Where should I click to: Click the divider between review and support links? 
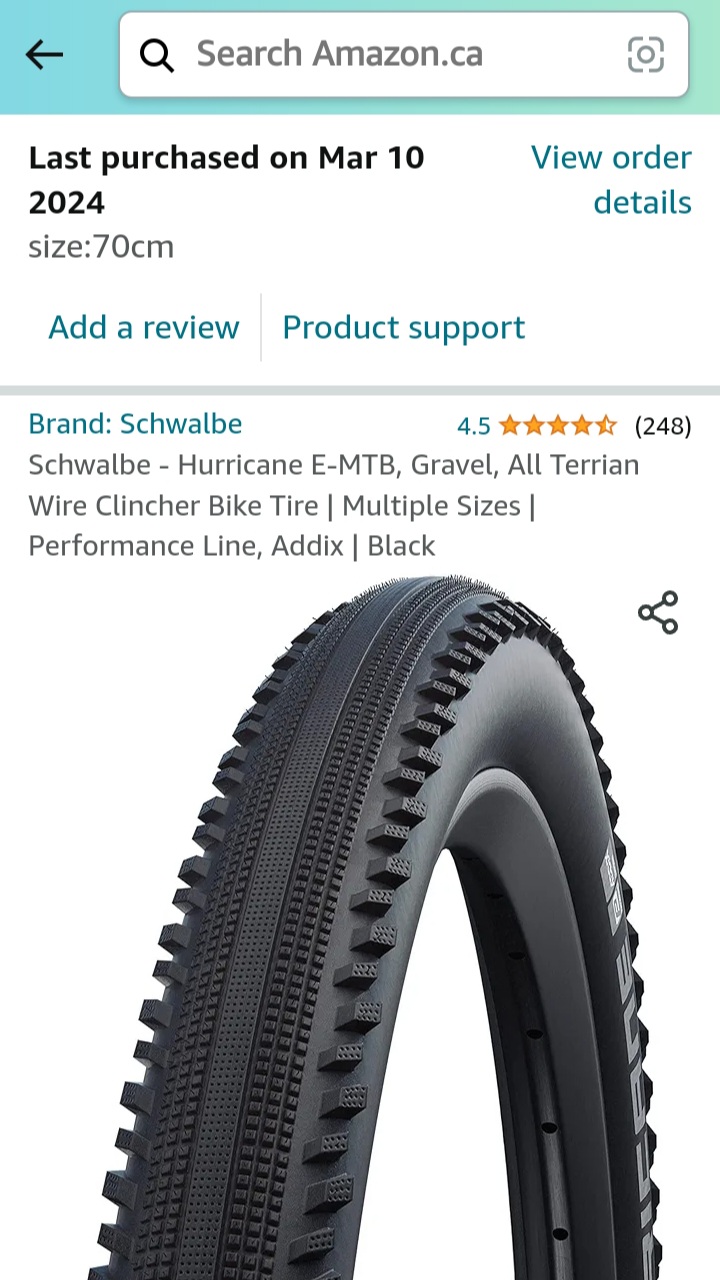pyautogui.click(x=261, y=327)
